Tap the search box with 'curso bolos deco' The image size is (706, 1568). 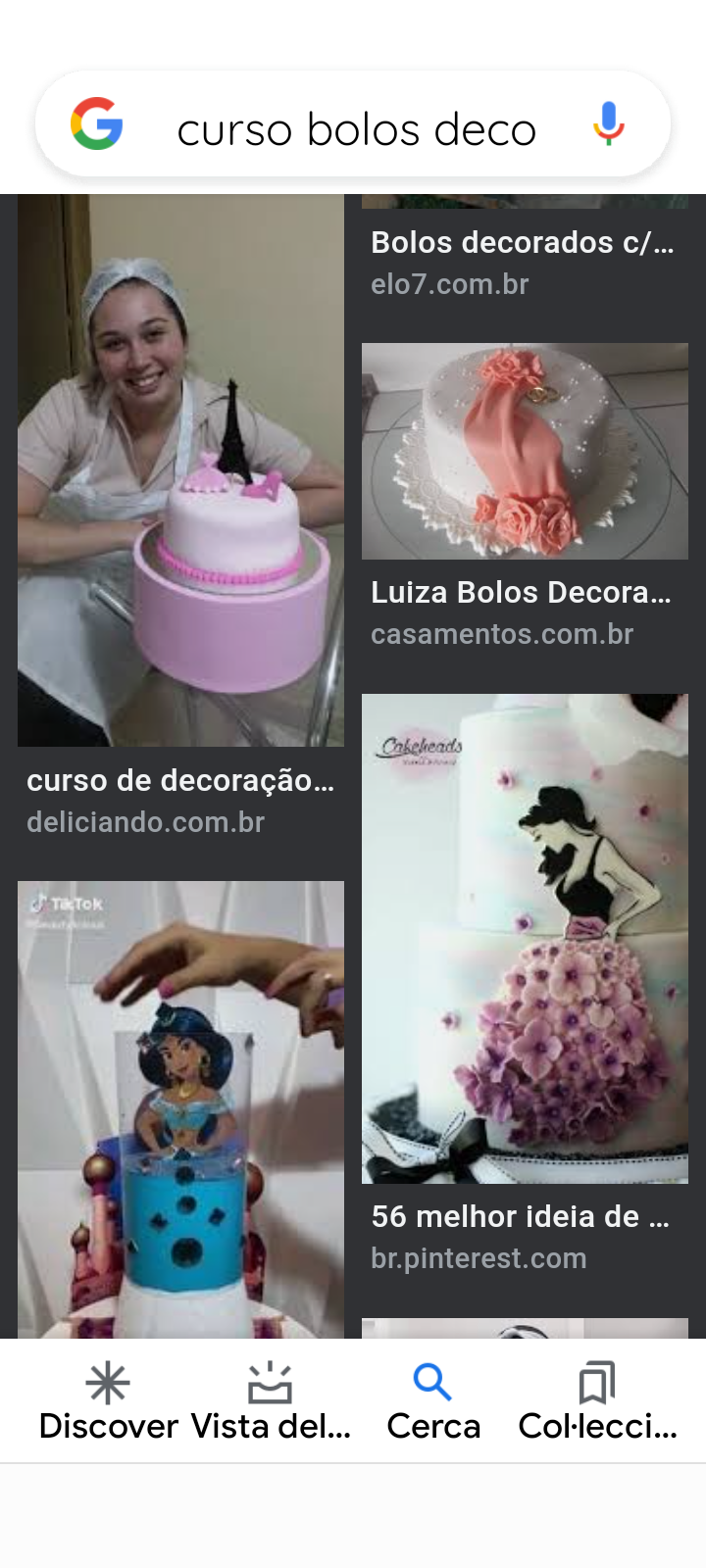click(x=357, y=129)
